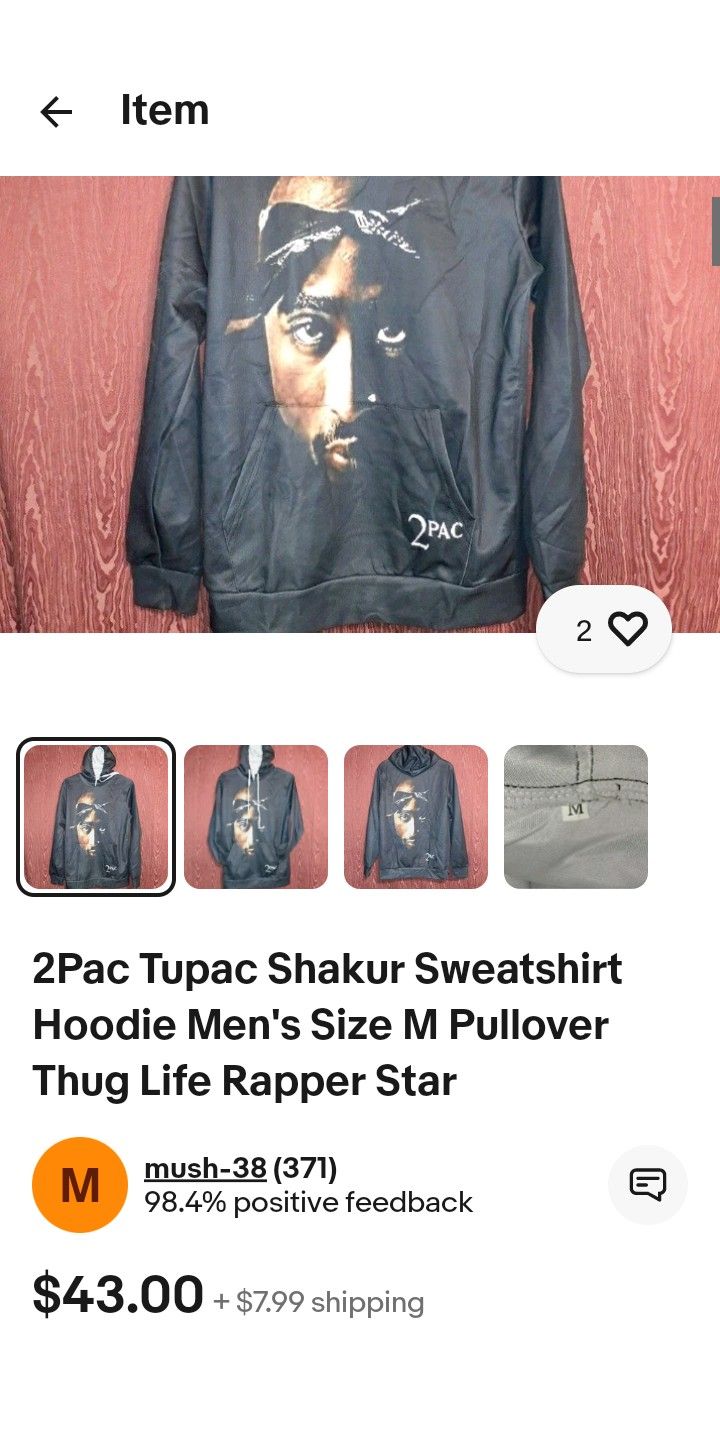Open the main hoodie photo full screen

point(360,404)
